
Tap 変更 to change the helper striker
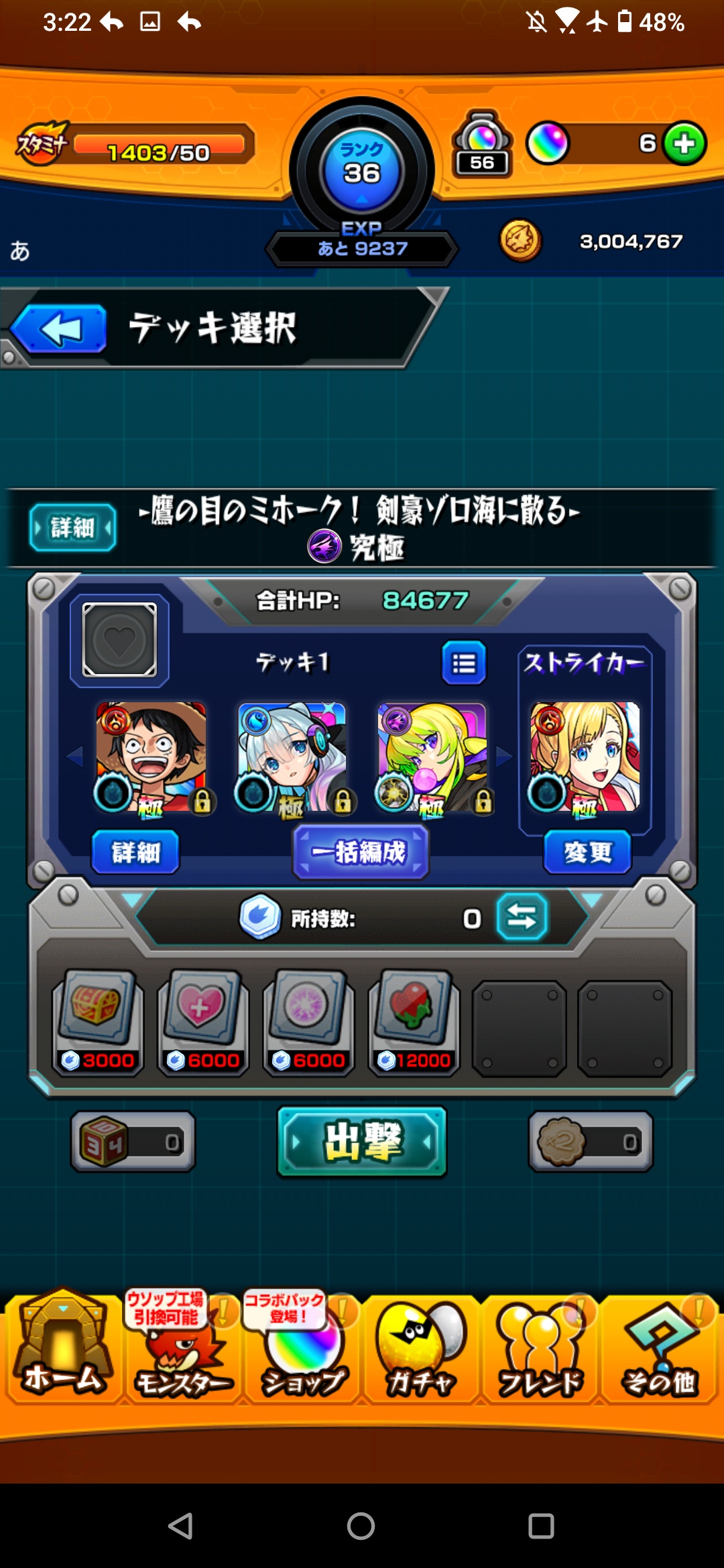[587, 852]
